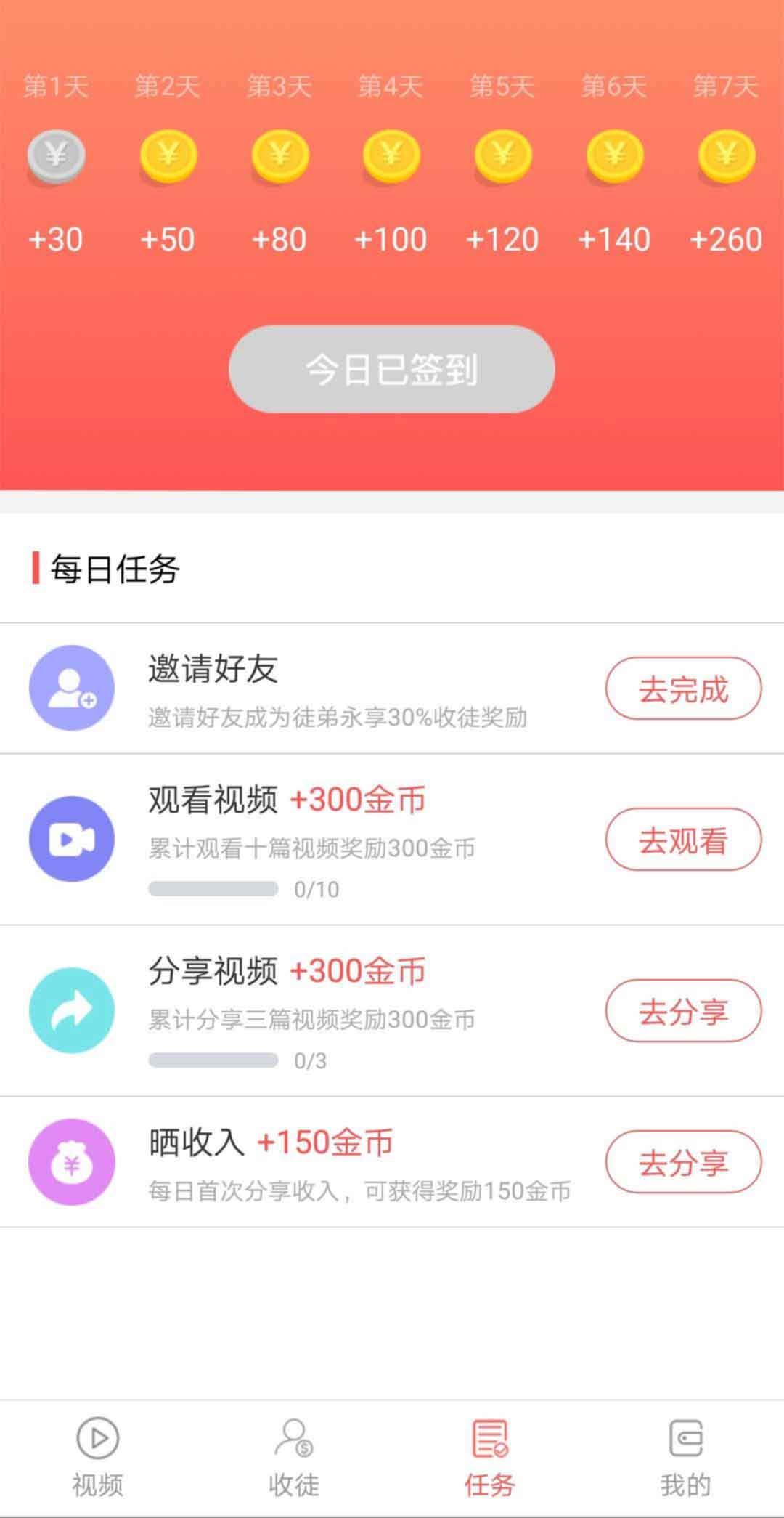The height and width of the screenshot is (1518, 784).
Task: Tap the 今日已签到 sign-in button
Action: (x=392, y=369)
